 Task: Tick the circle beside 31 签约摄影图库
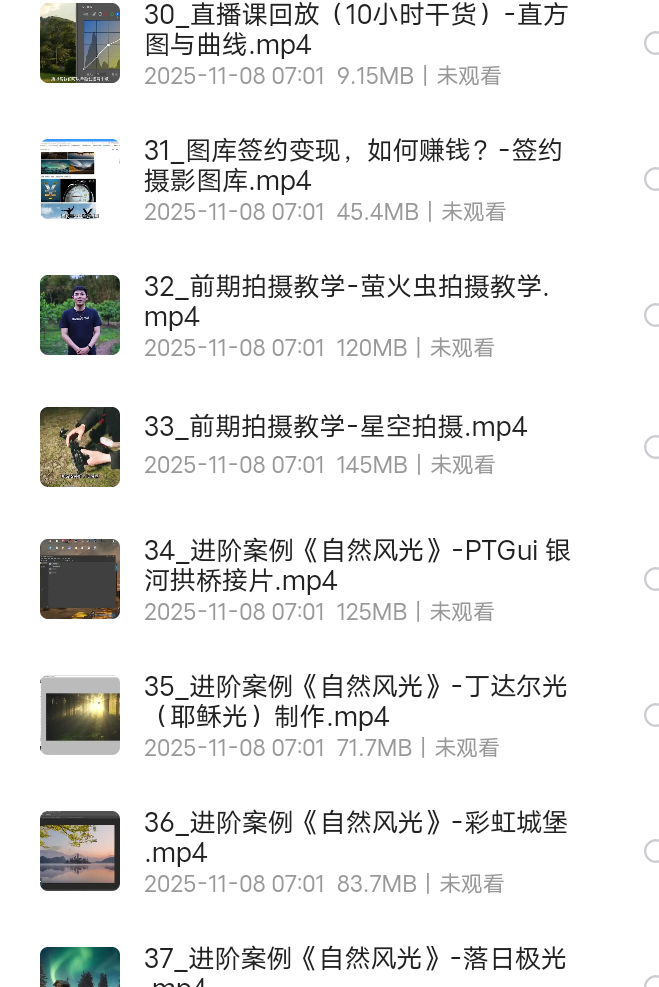coord(652,179)
